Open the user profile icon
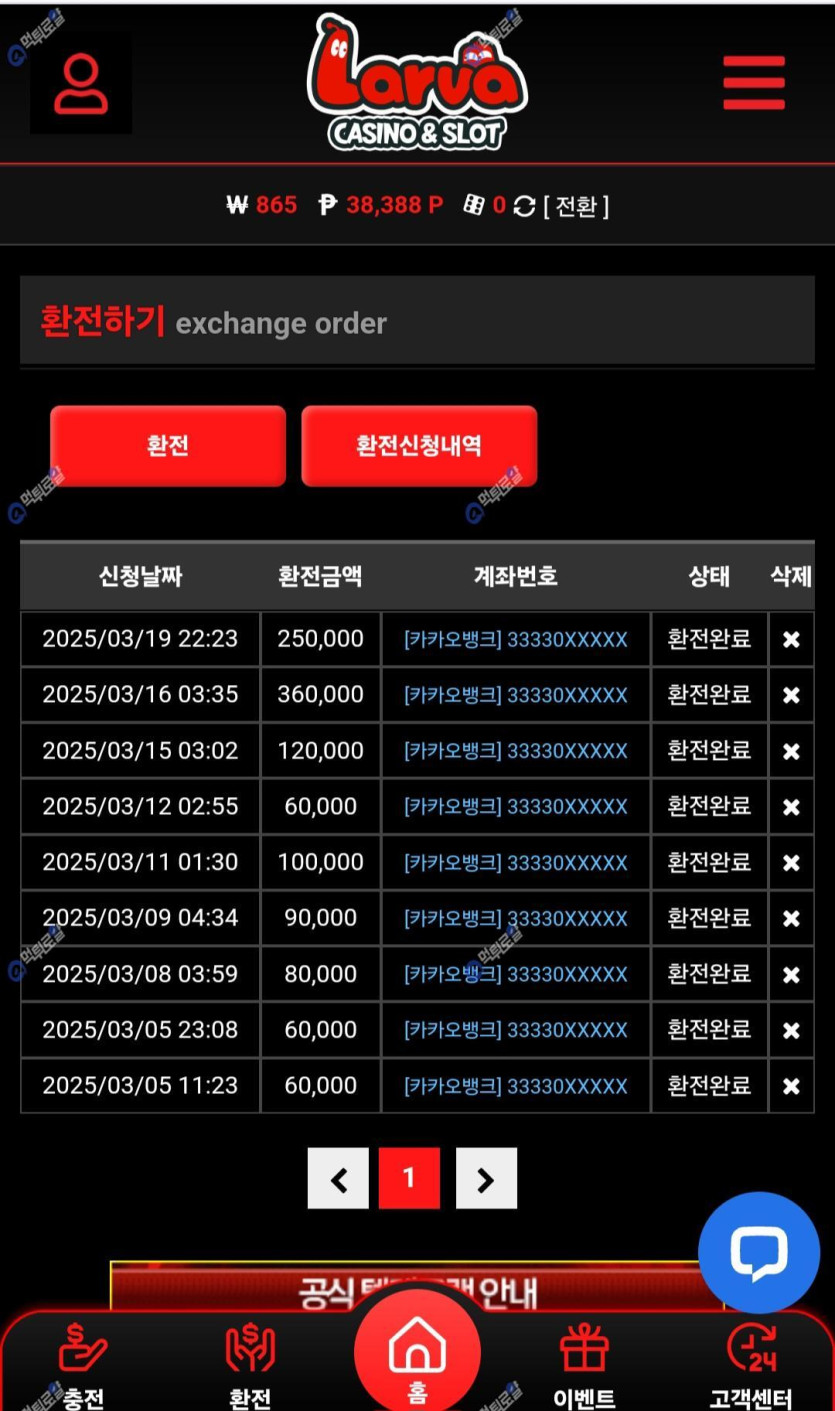The width and height of the screenshot is (835, 1411). (81, 84)
